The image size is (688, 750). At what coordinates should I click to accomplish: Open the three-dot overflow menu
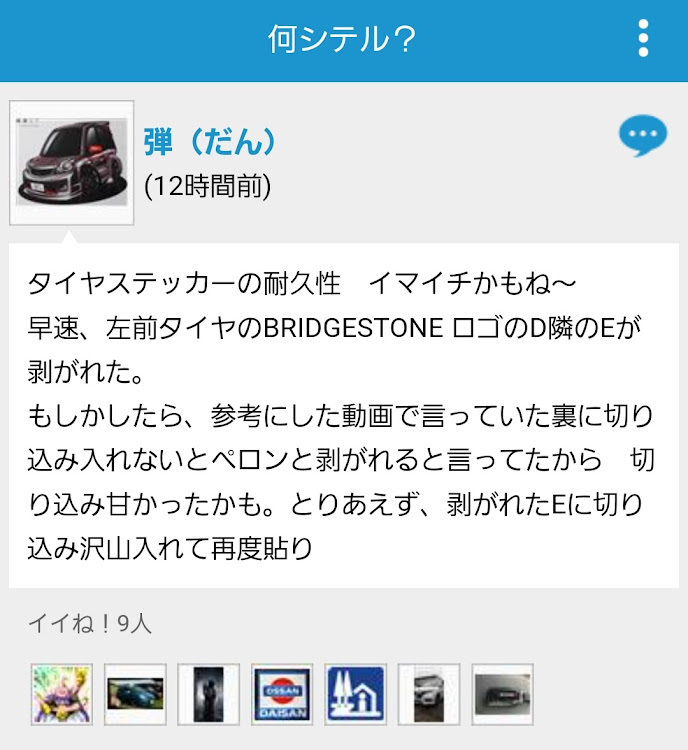coord(643,39)
